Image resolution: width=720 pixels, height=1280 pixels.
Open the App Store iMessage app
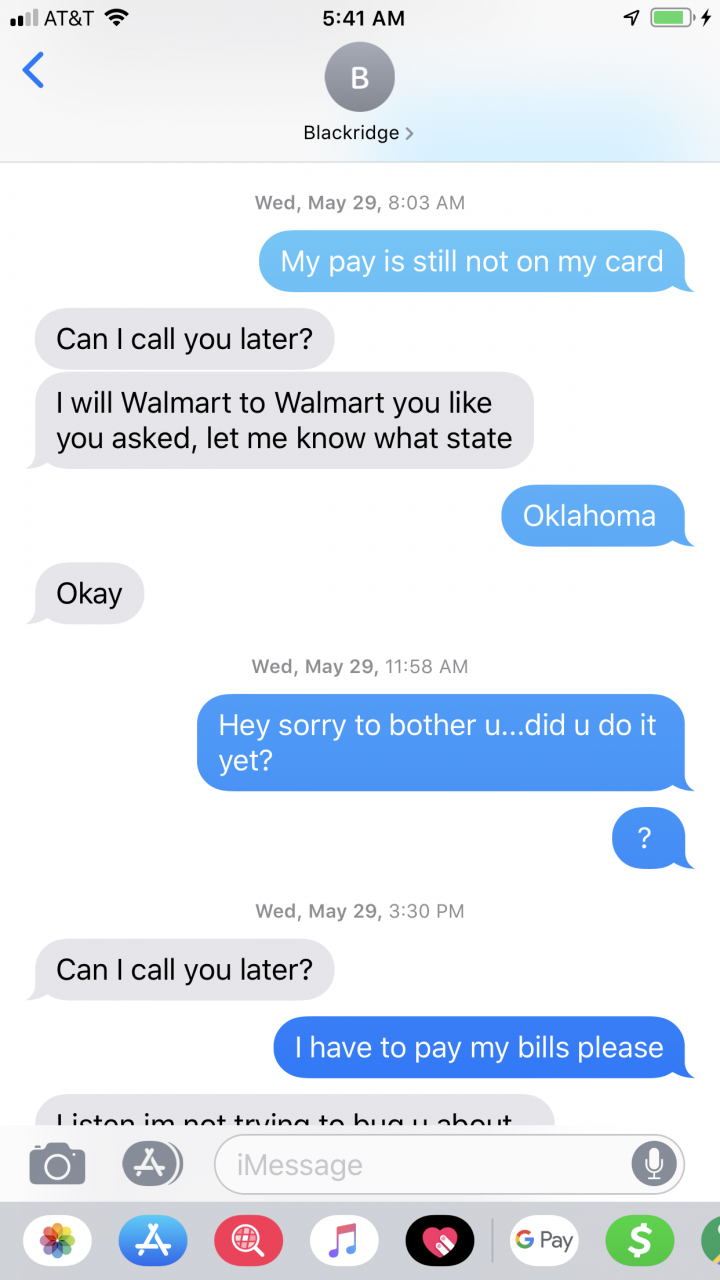[153, 1241]
